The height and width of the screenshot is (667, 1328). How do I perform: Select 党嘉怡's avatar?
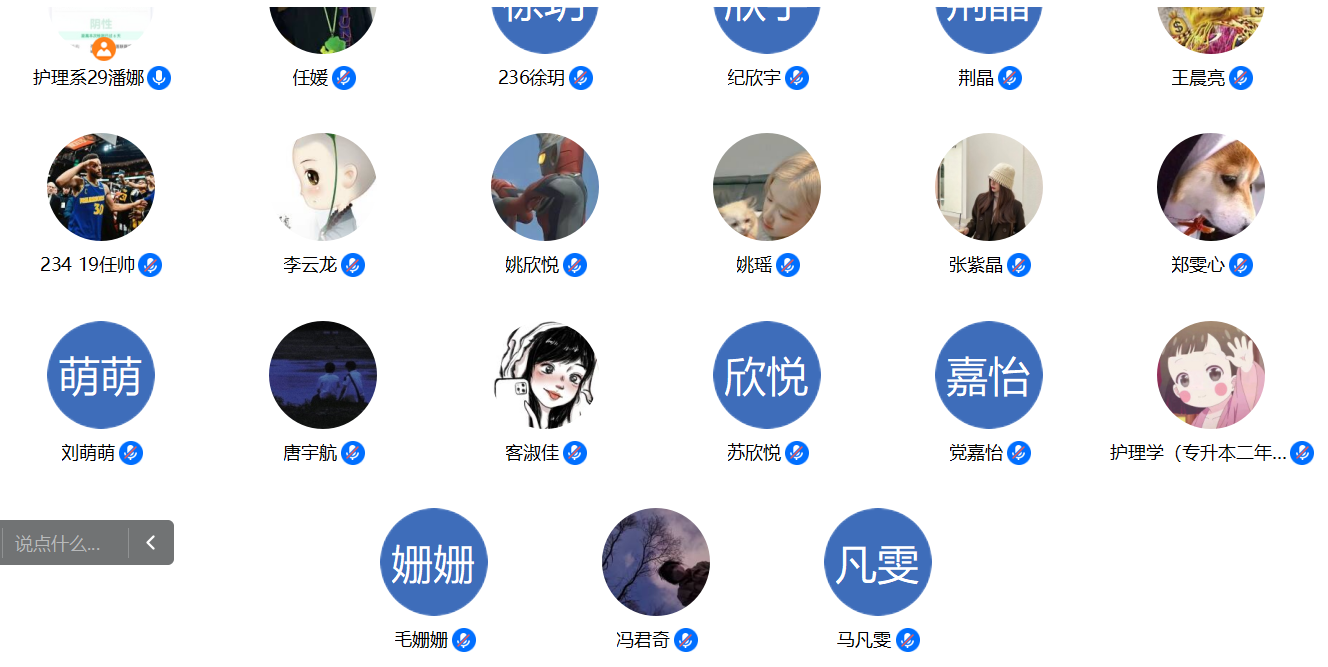[989, 375]
